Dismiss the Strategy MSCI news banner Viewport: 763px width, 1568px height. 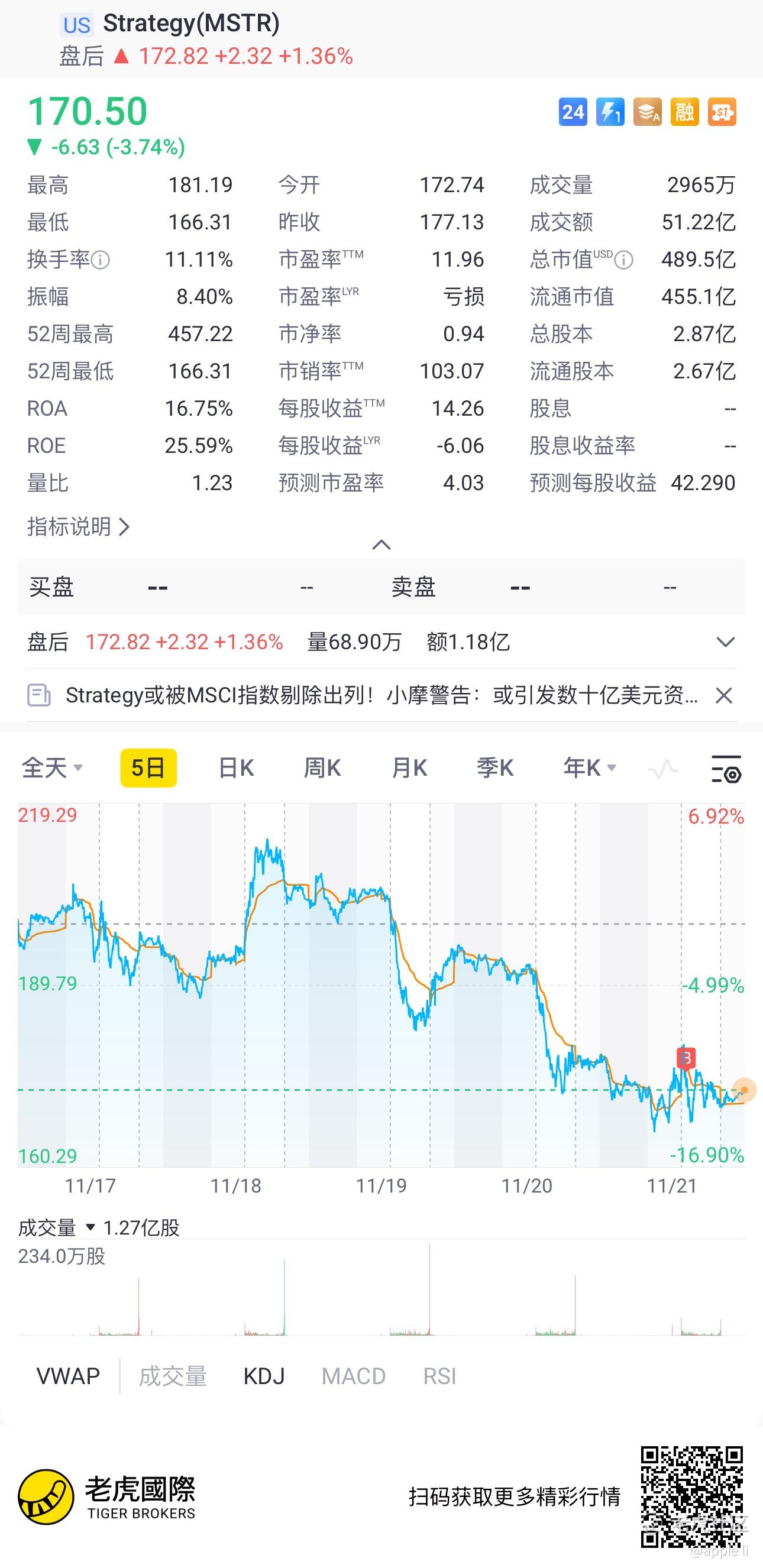tap(723, 695)
